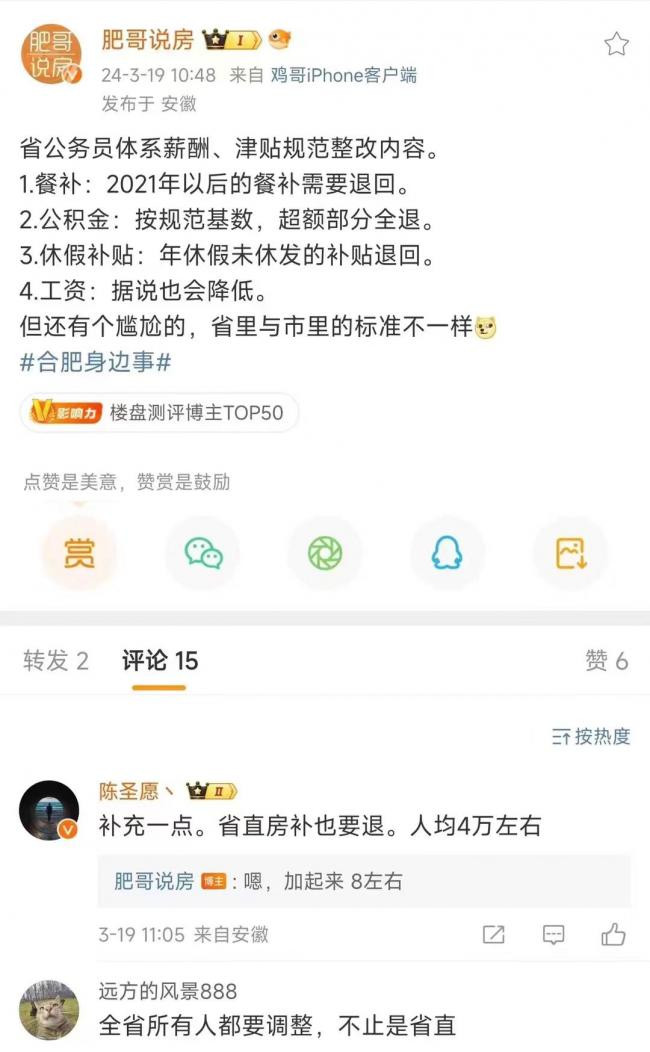Open 肥哥说房's profile avatar
650x1052 pixels.
click(x=51, y=55)
